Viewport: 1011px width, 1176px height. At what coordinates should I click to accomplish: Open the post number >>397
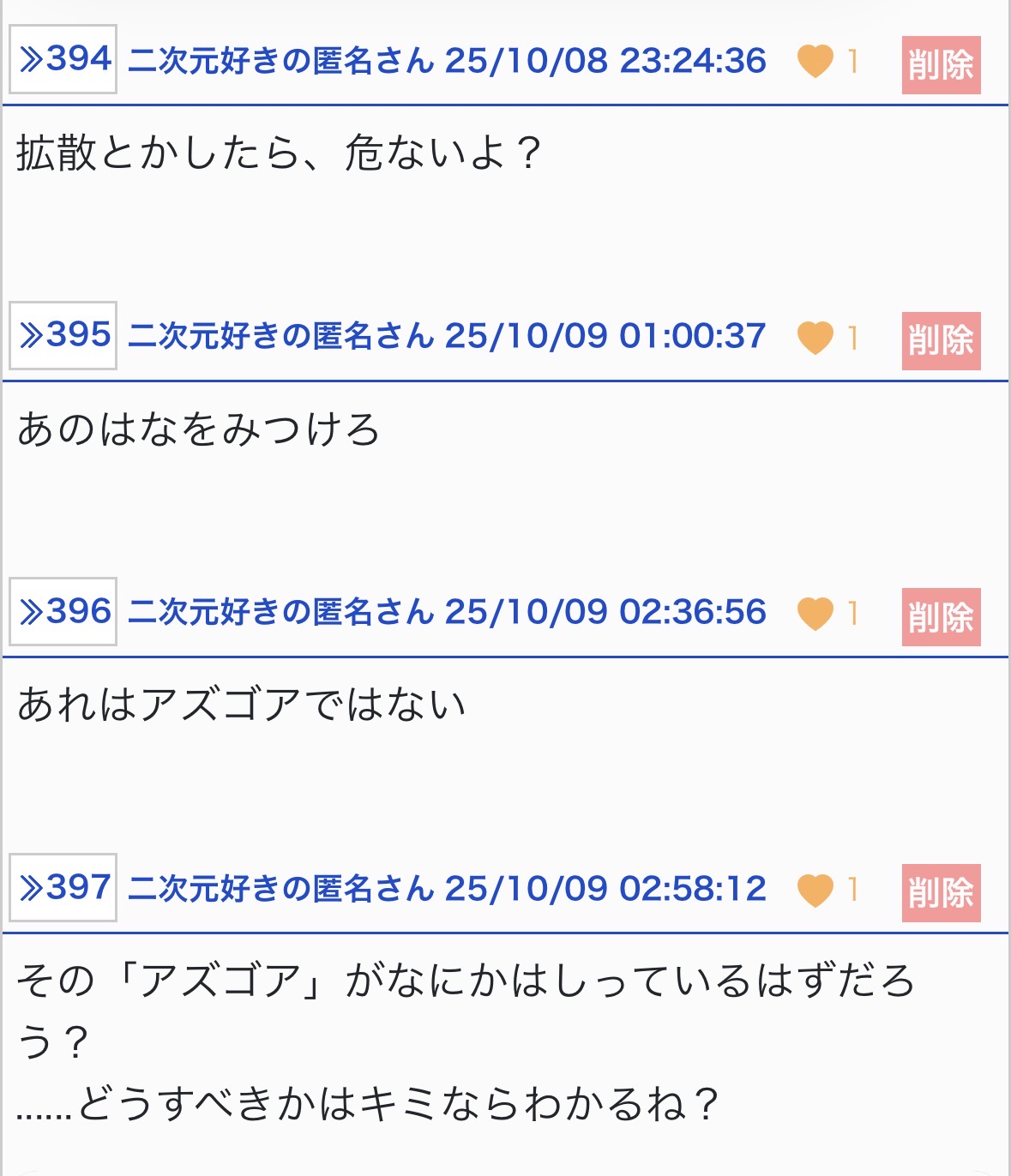coord(63,888)
